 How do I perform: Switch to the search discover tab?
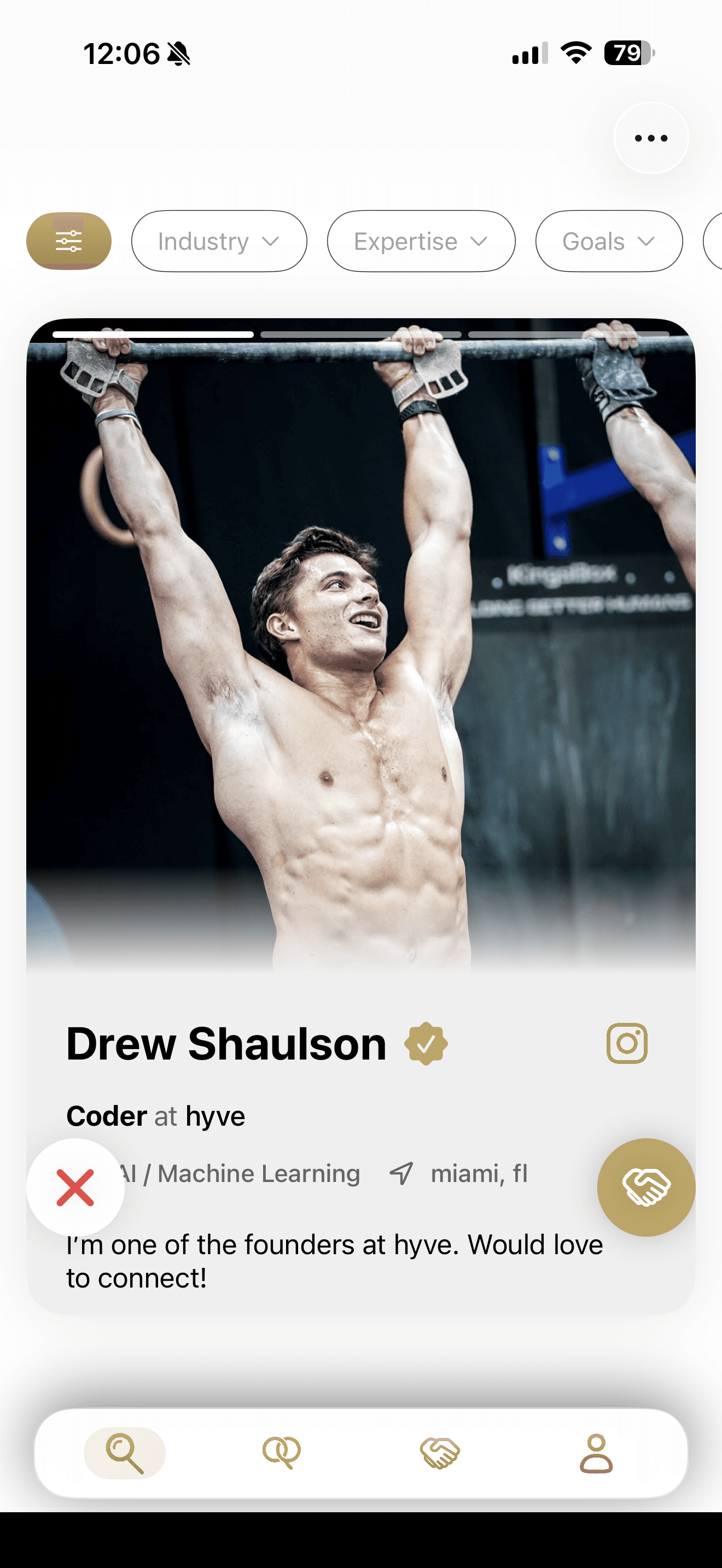click(125, 1452)
